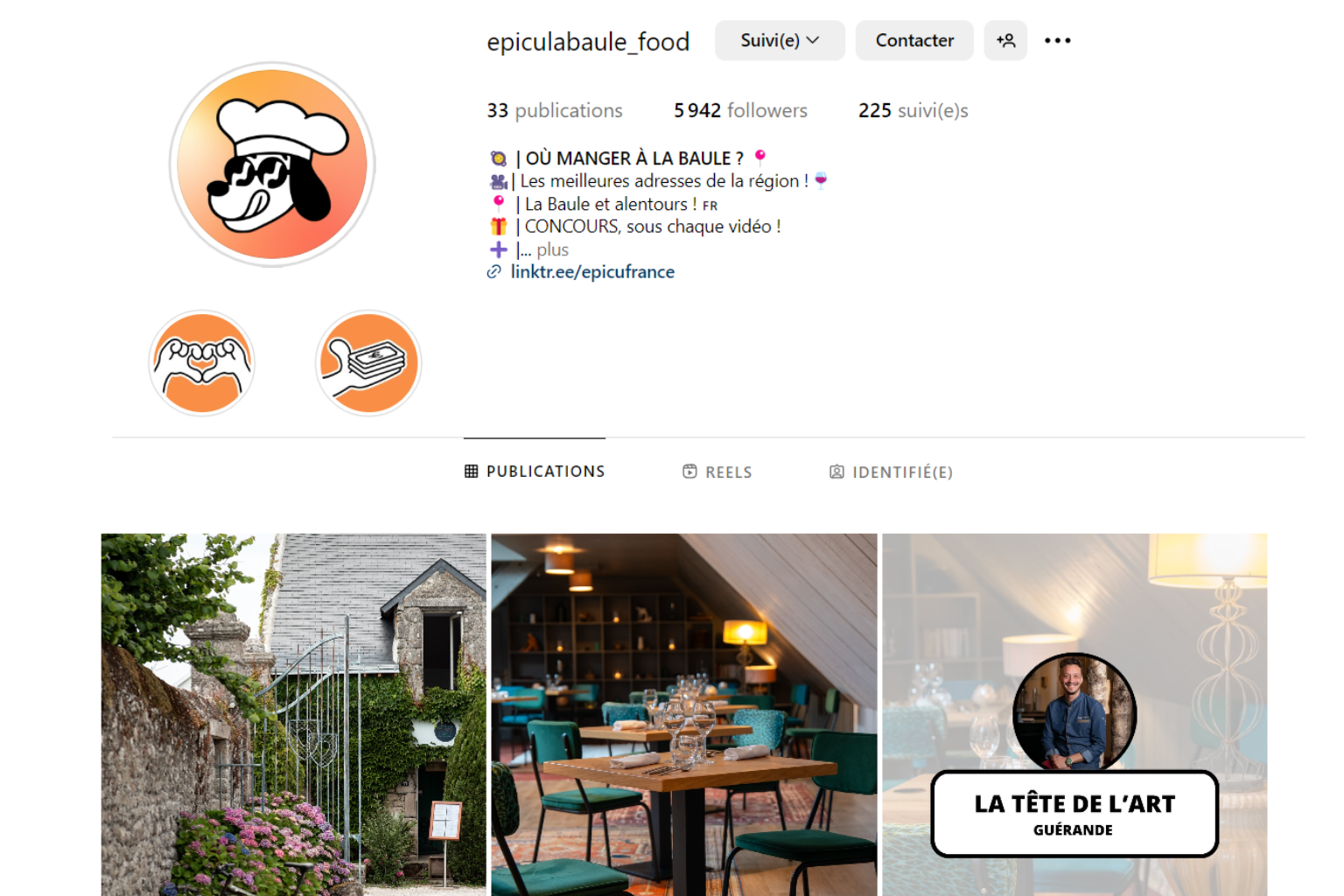Open the three-dot options menu
This screenshot has height=896, width=1344.
(1057, 40)
